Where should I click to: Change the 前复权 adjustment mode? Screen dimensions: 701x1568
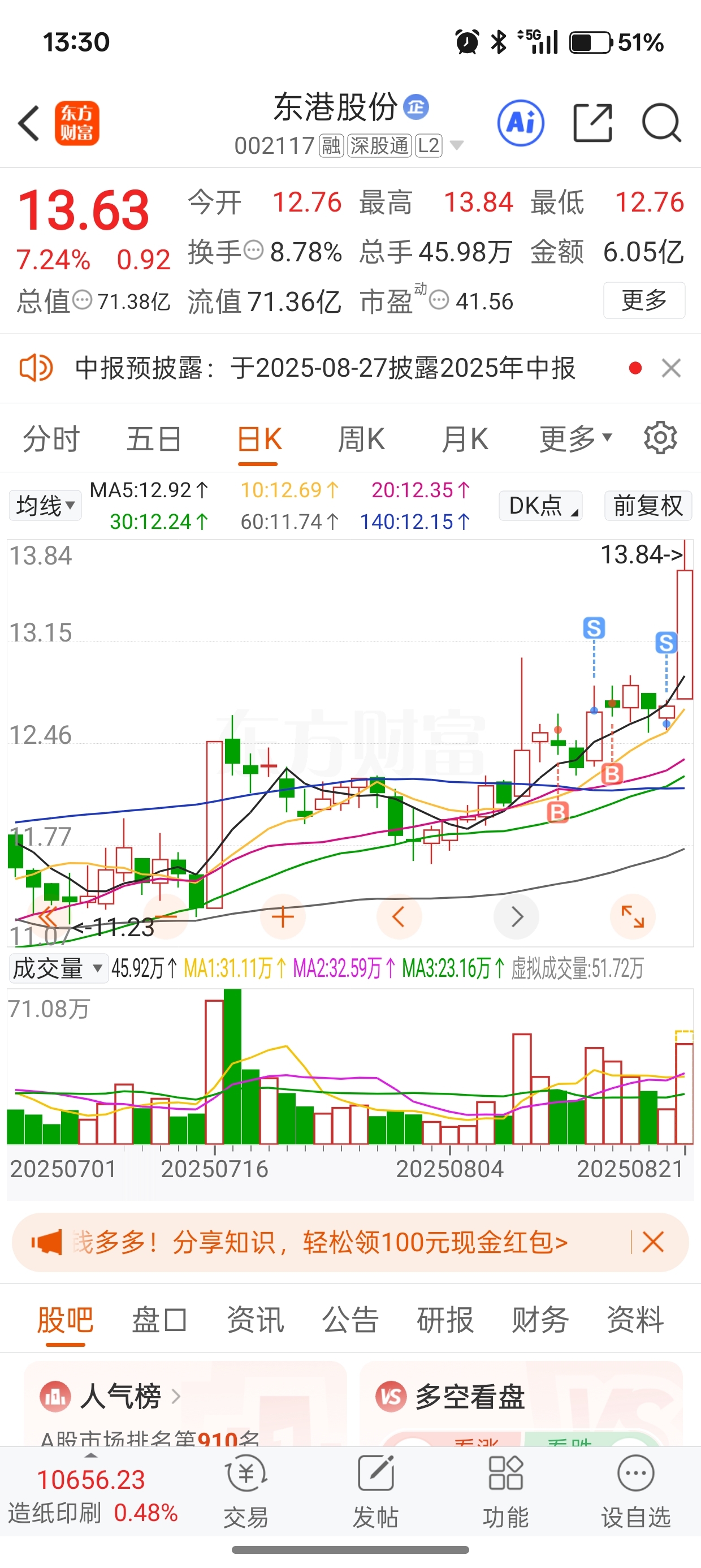(x=648, y=506)
